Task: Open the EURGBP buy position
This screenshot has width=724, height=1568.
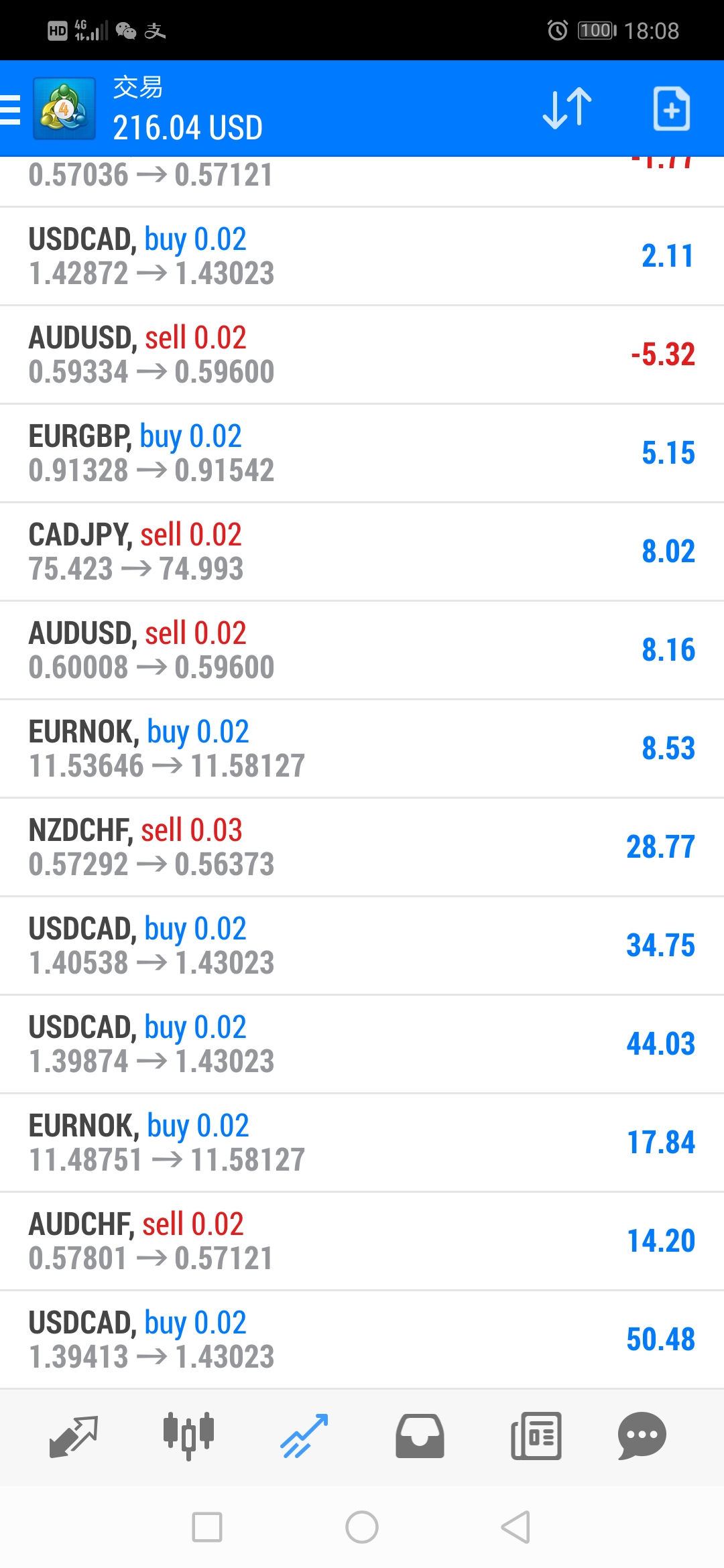Action: tap(362, 453)
